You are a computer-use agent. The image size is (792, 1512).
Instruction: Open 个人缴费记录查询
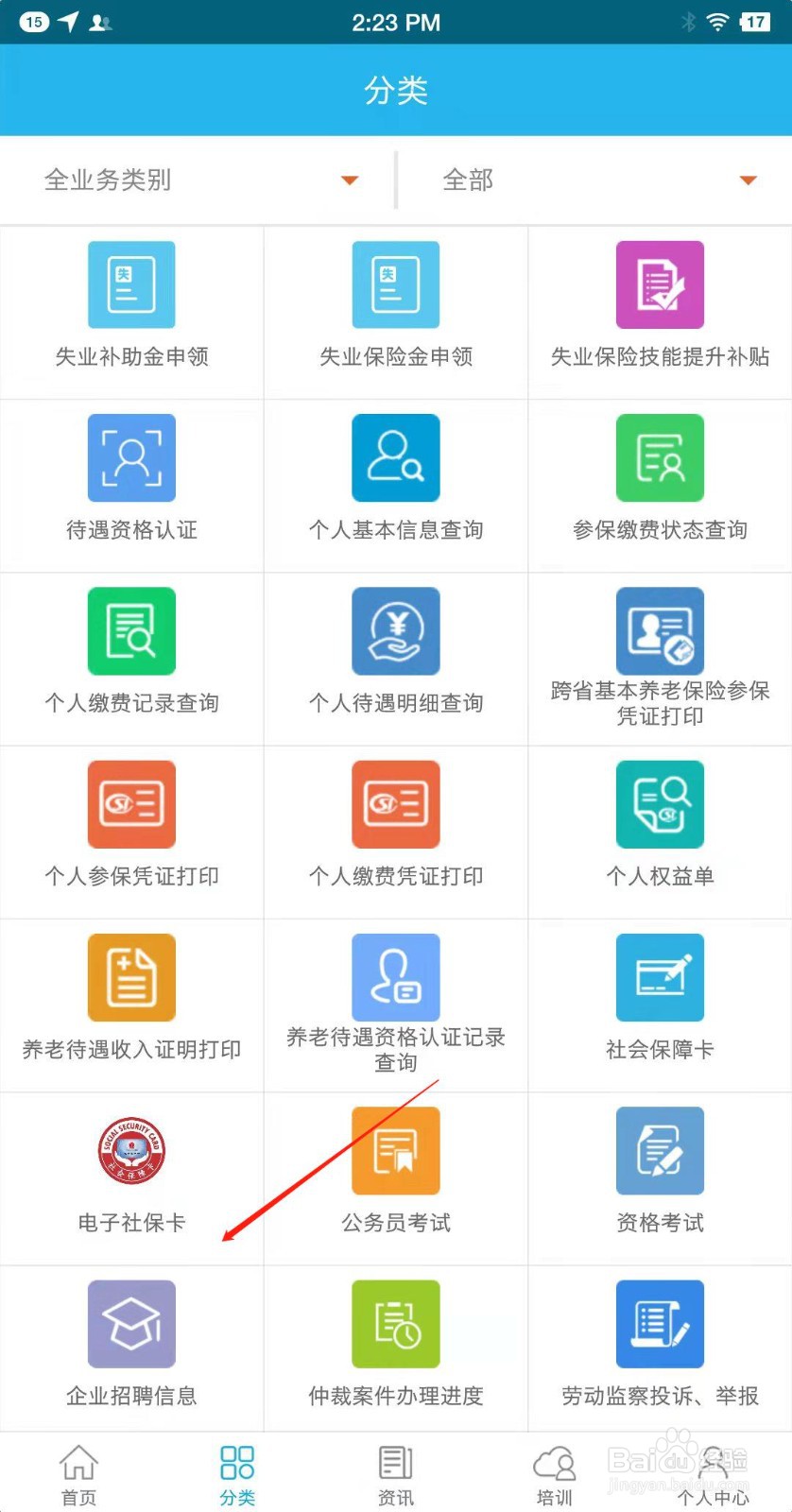pyautogui.click(x=131, y=658)
